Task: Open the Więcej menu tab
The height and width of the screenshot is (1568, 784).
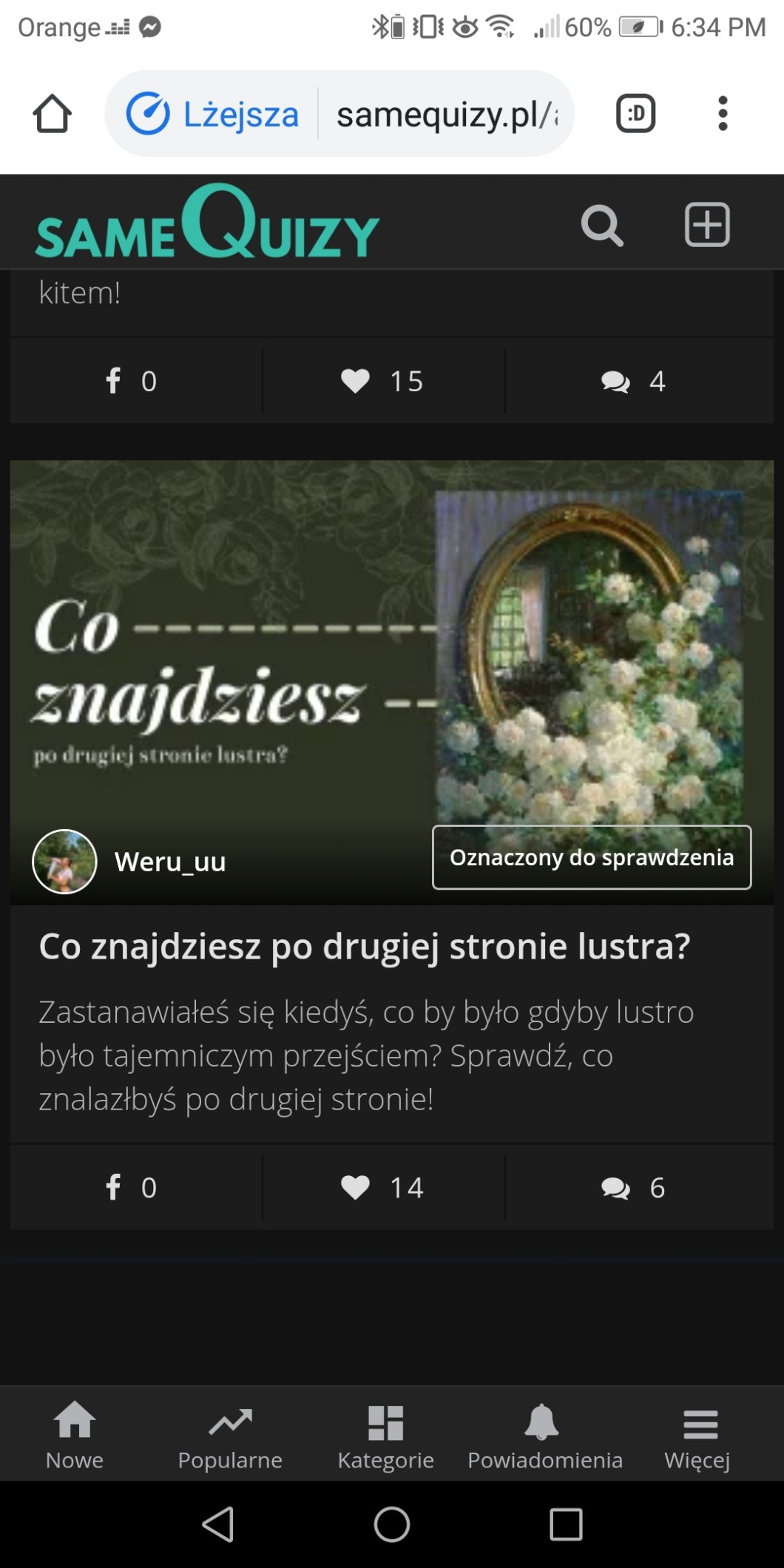Action: (x=697, y=1436)
